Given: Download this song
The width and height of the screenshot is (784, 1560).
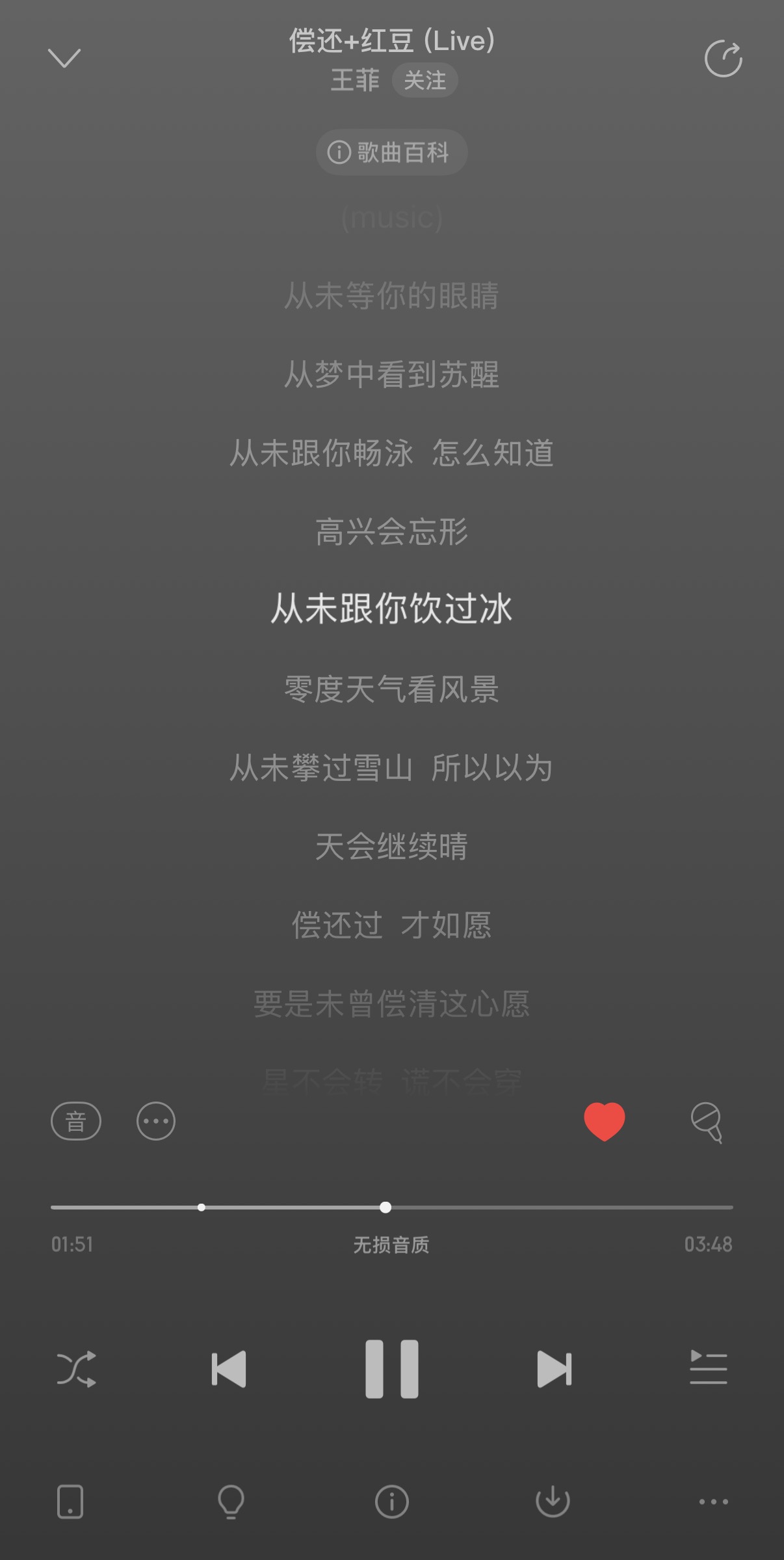Looking at the screenshot, I should (553, 1501).
